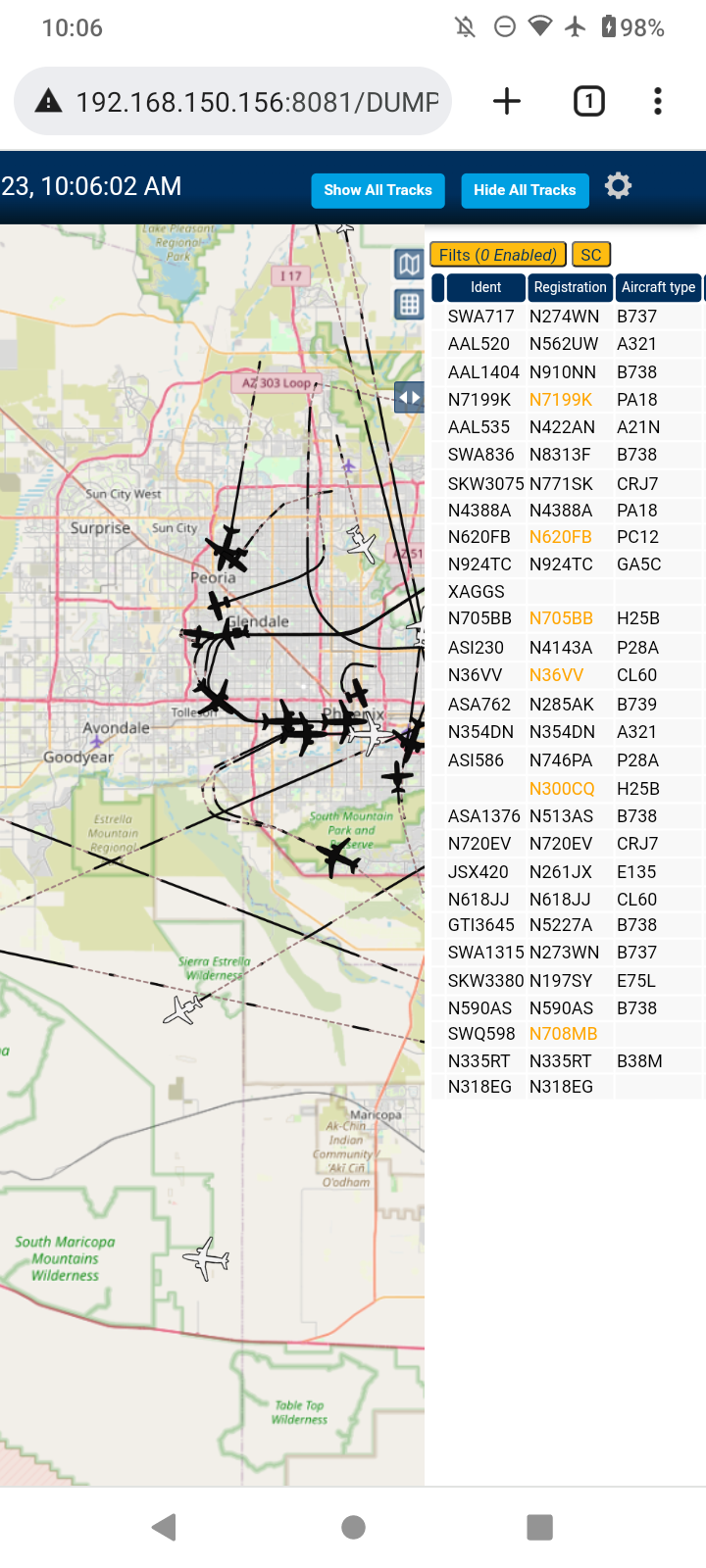Open the map layers selector
This screenshot has height=1568, width=706.
409,263
